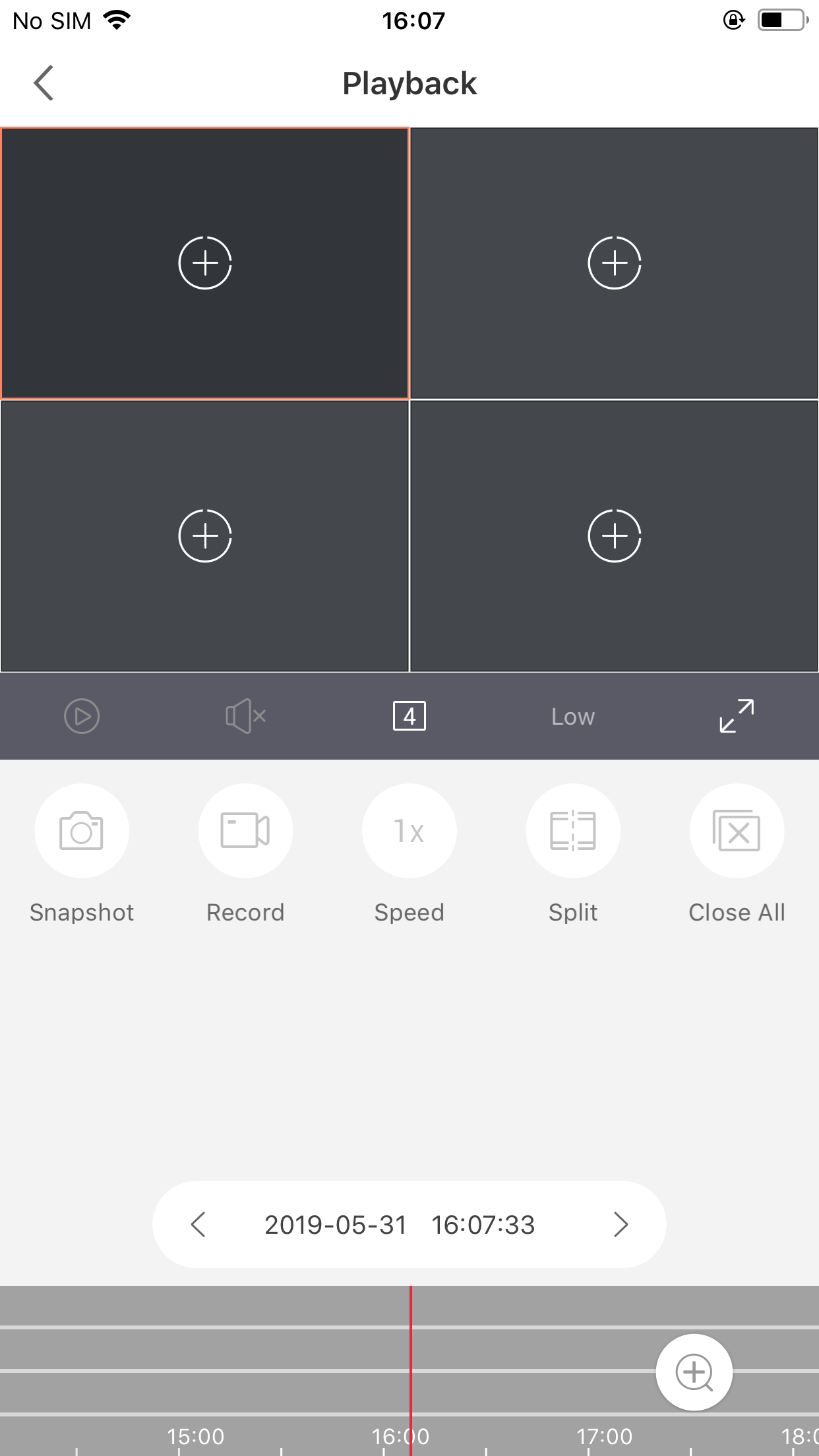Toggle playback with the play button

tap(81, 716)
